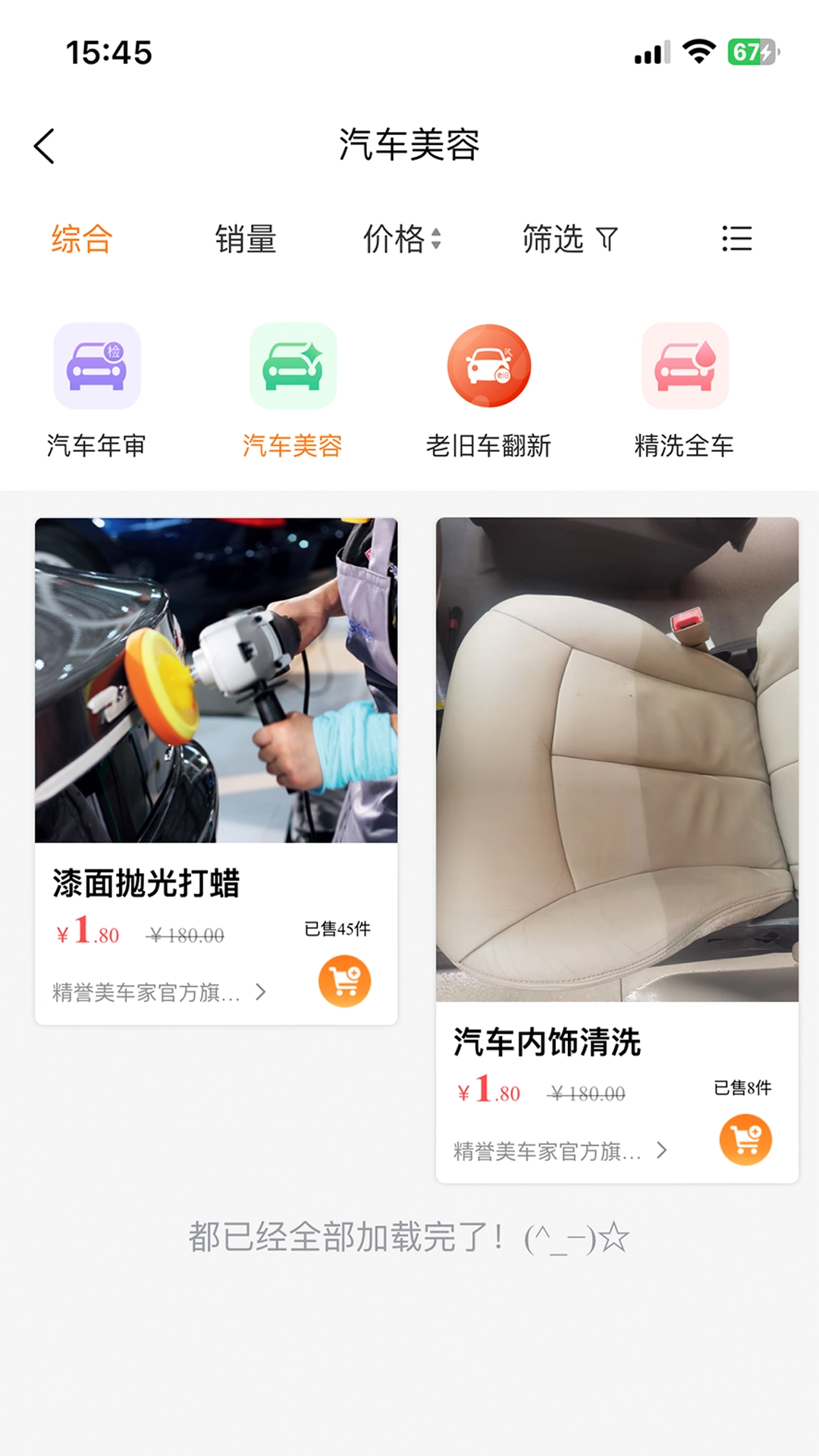
Task: Add 汽车内饰清洗 to cart via cart icon
Action: (745, 1138)
